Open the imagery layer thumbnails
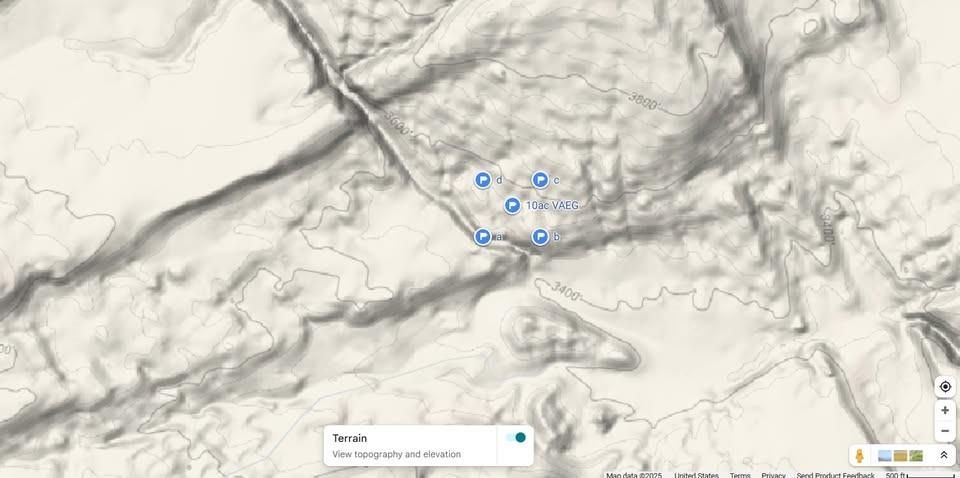 [x=900, y=456]
